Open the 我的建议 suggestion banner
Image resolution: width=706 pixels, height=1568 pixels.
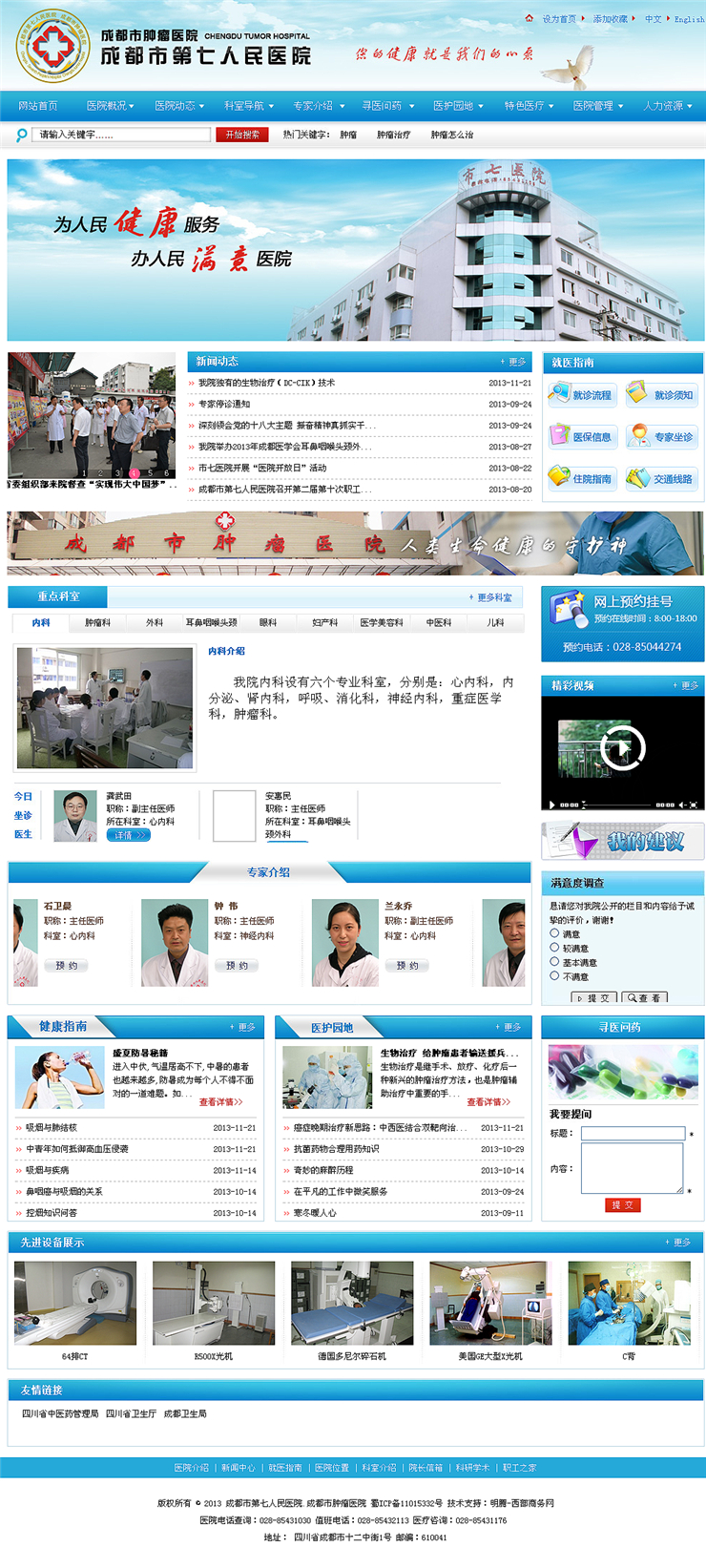pyautogui.click(x=623, y=841)
